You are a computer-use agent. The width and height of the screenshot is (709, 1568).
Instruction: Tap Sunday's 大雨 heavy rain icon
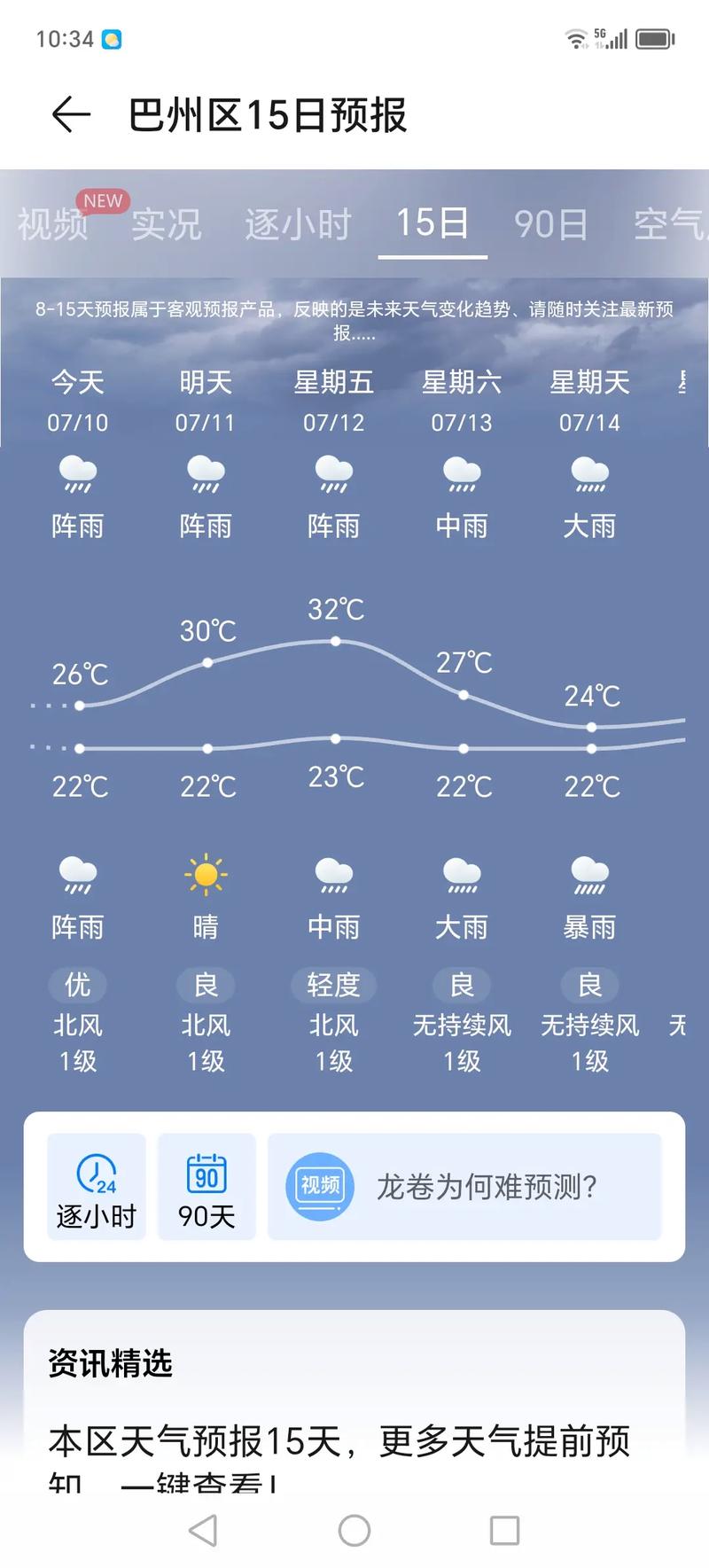click(589, 476)
